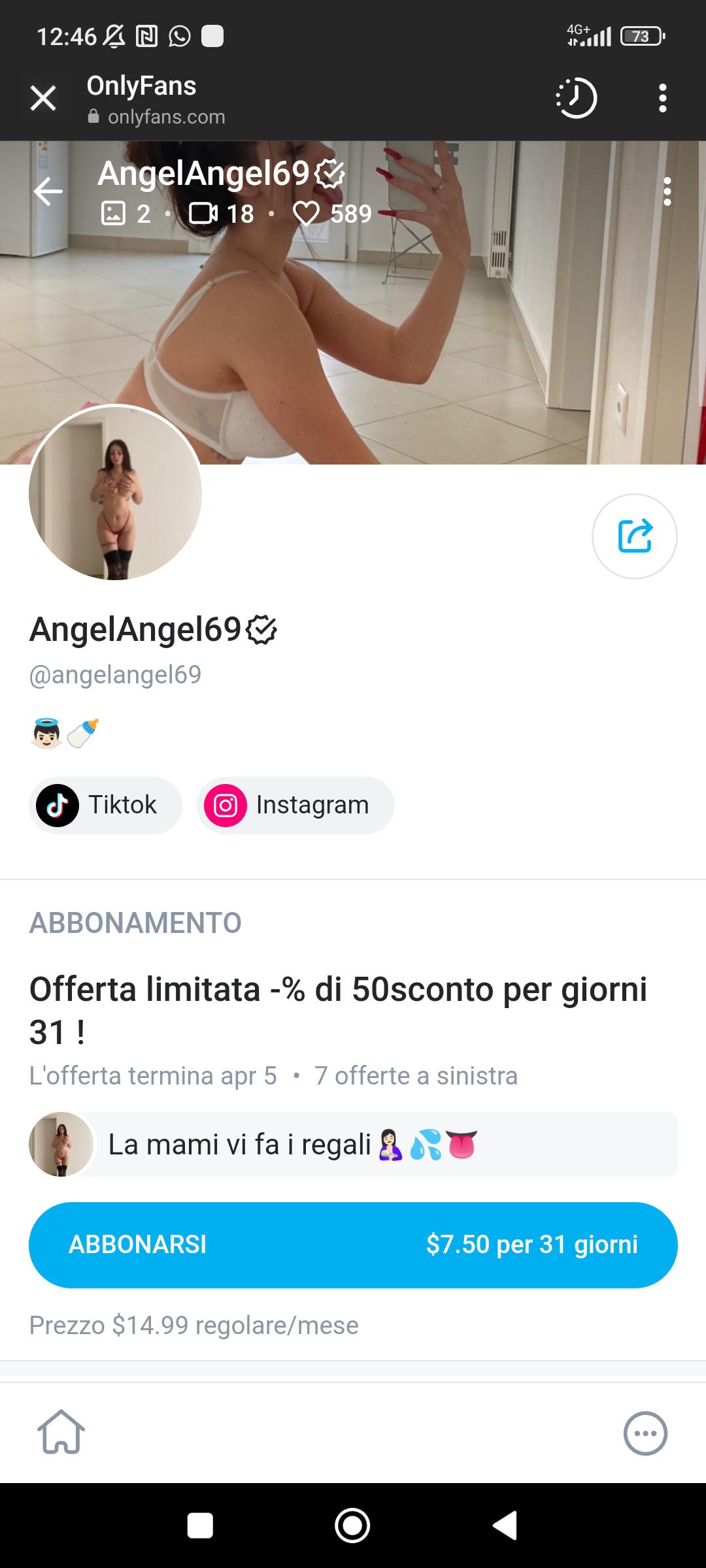
Task: Tap the battery indicator showing 73
Action: click(641, 37)
